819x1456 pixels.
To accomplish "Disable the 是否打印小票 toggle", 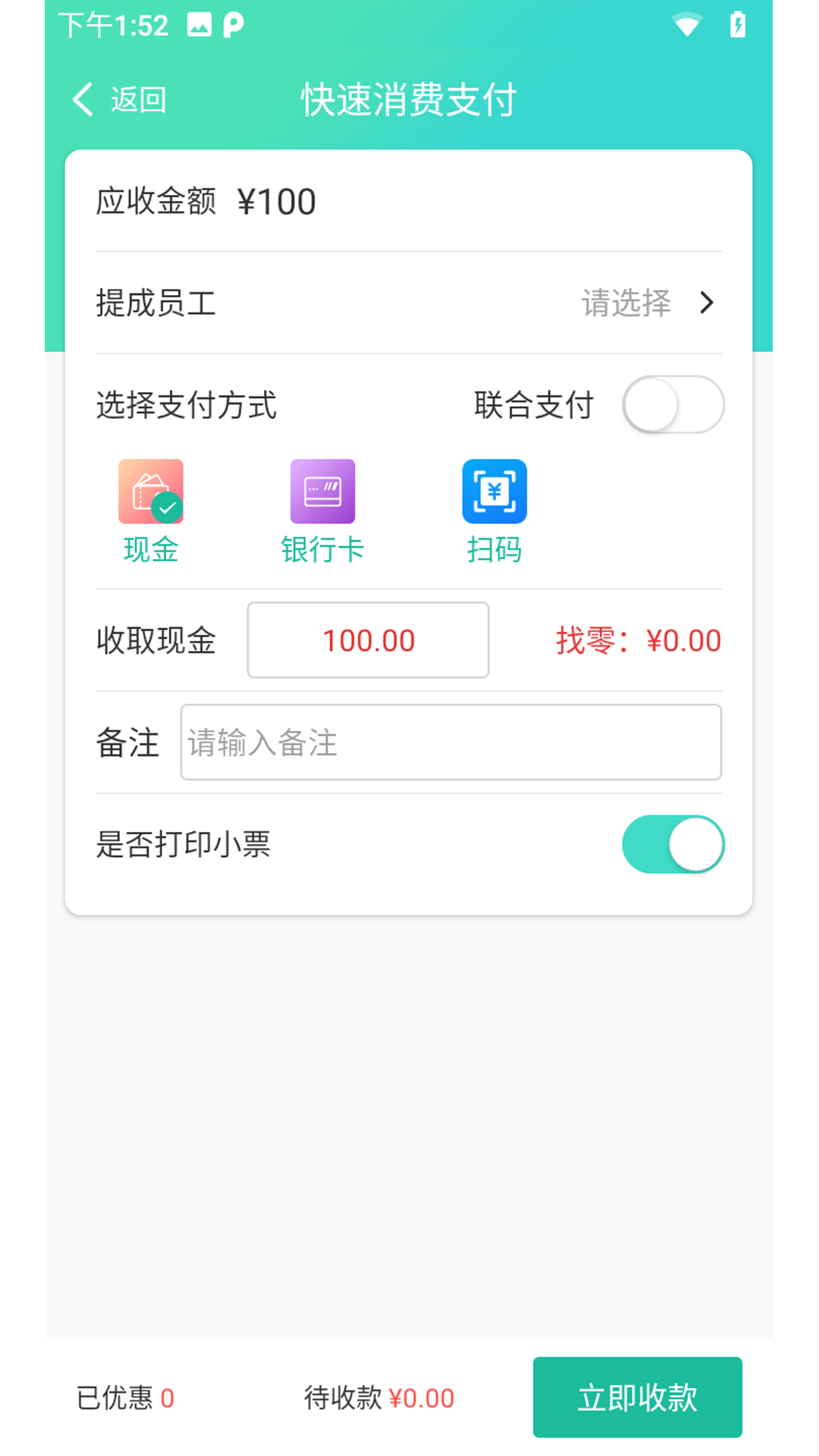I will (x=673, y=843).
